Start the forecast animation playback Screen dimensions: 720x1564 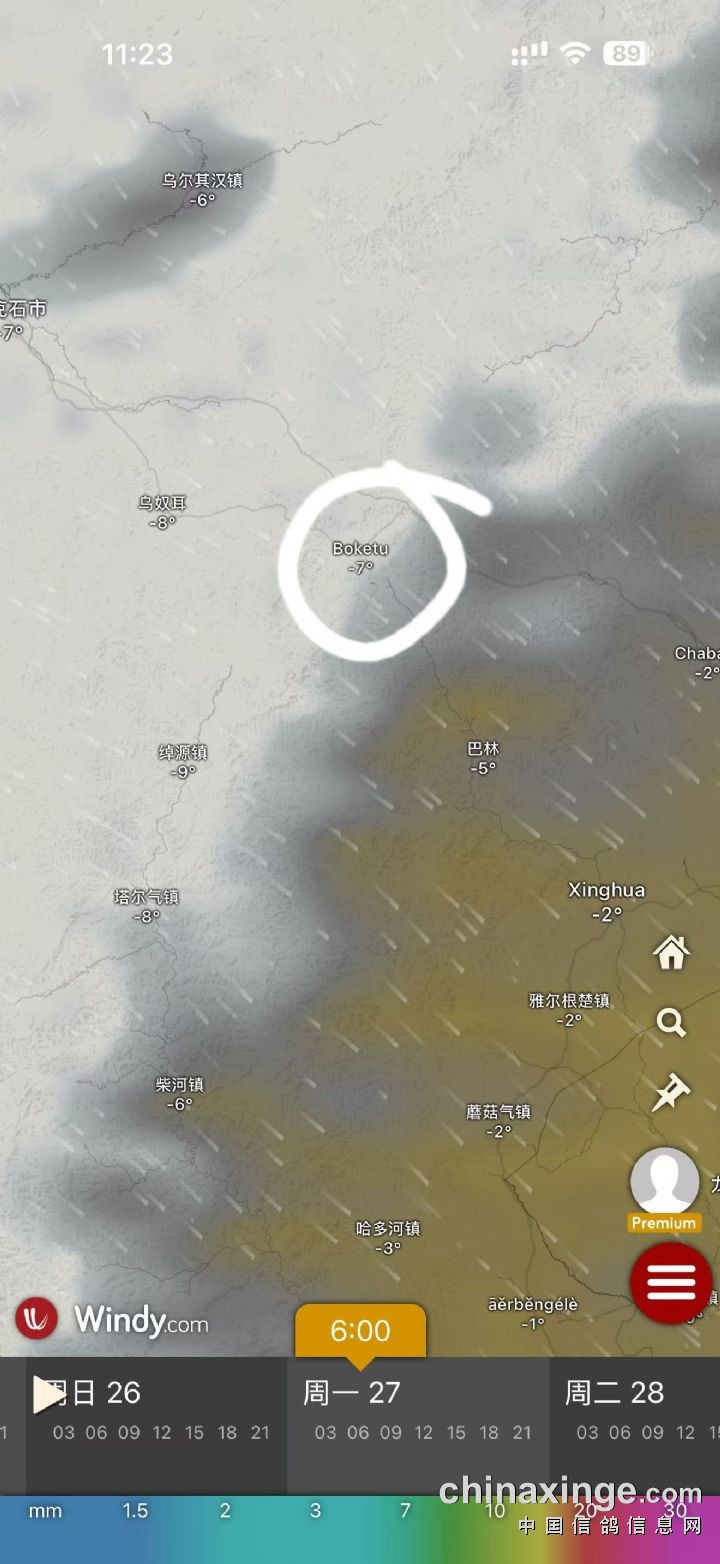[47, 1394]
